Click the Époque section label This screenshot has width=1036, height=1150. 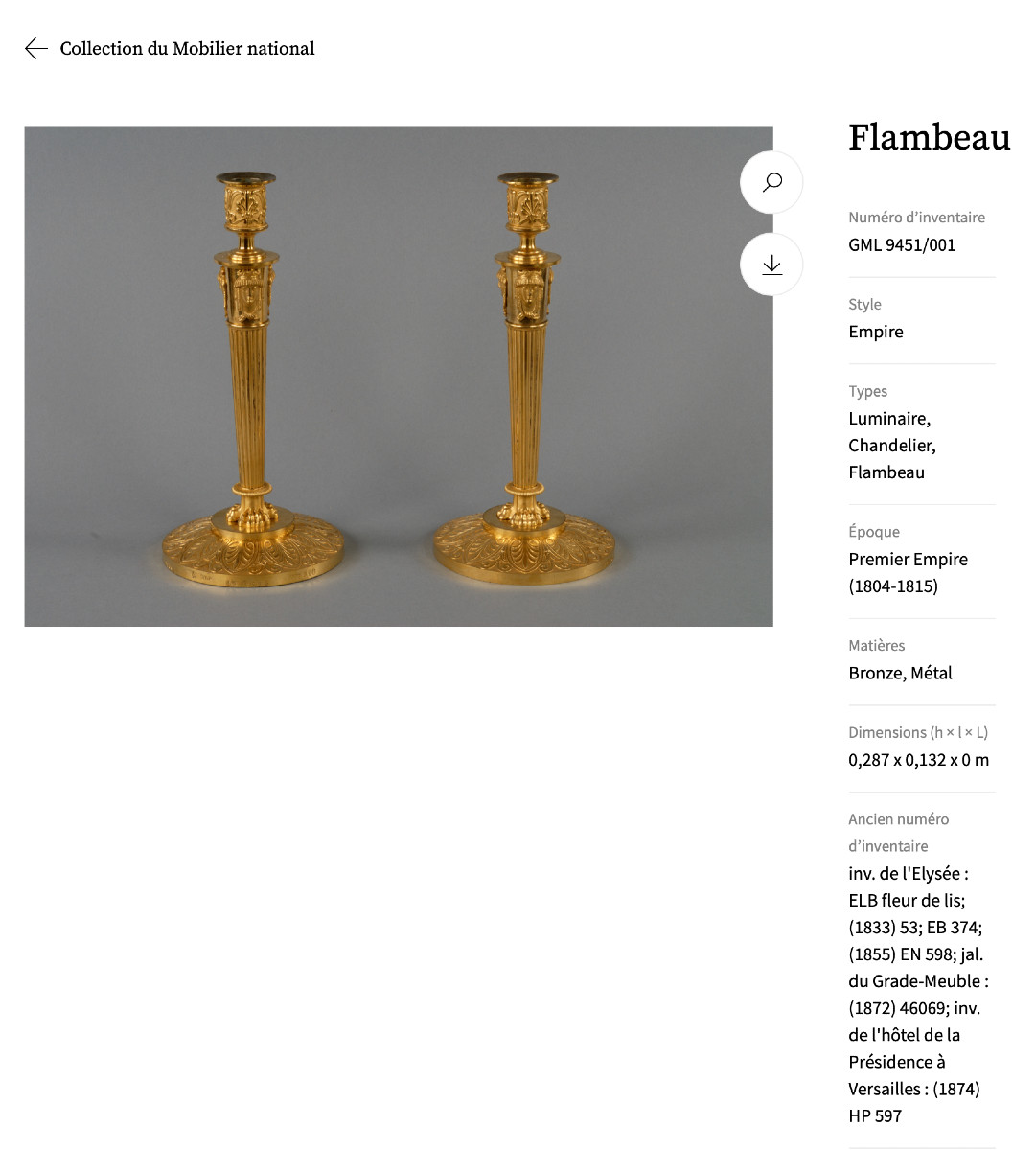[x=873, y=531]
